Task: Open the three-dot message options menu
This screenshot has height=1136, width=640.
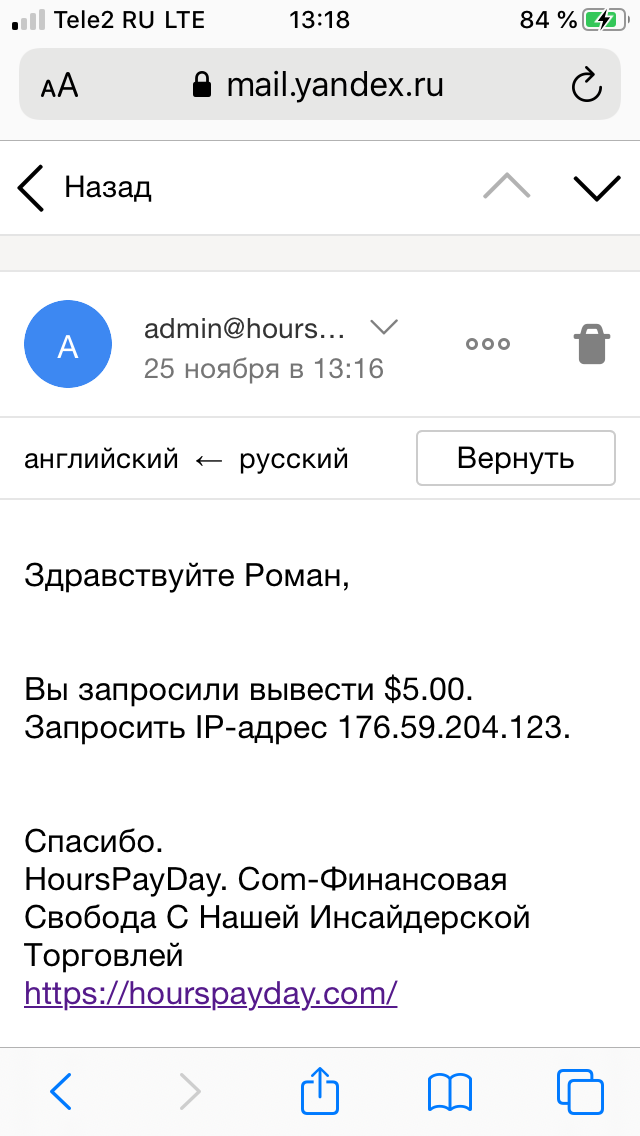Action: click(488, 344)
